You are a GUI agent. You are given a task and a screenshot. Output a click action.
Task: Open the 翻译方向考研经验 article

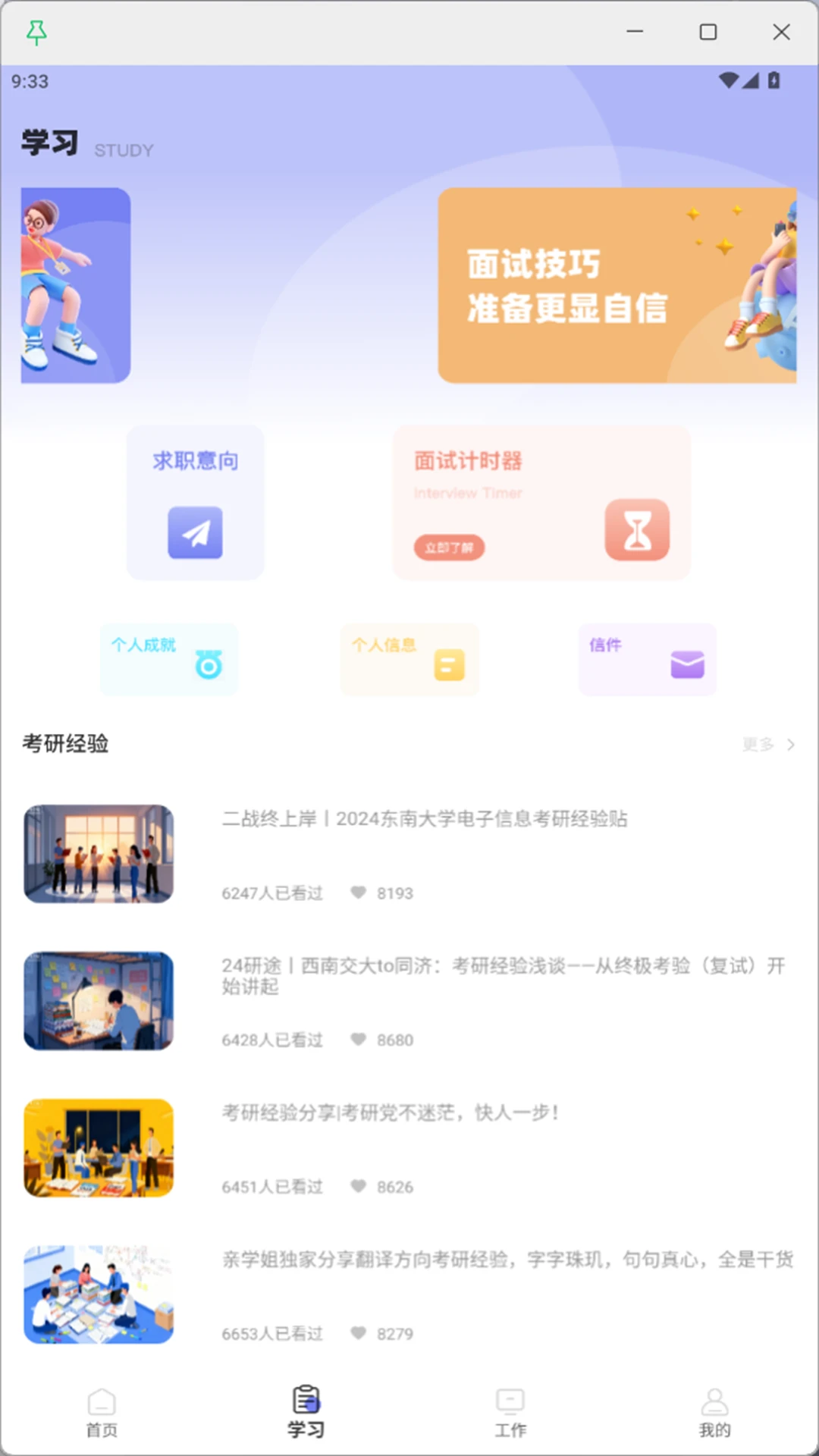507,1260
